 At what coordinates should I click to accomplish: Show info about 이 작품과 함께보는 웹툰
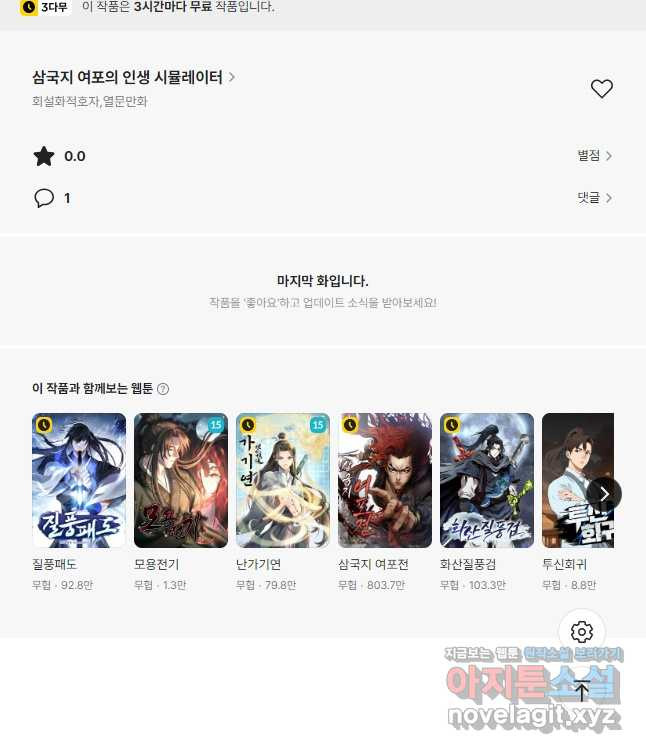coord(163,389)
